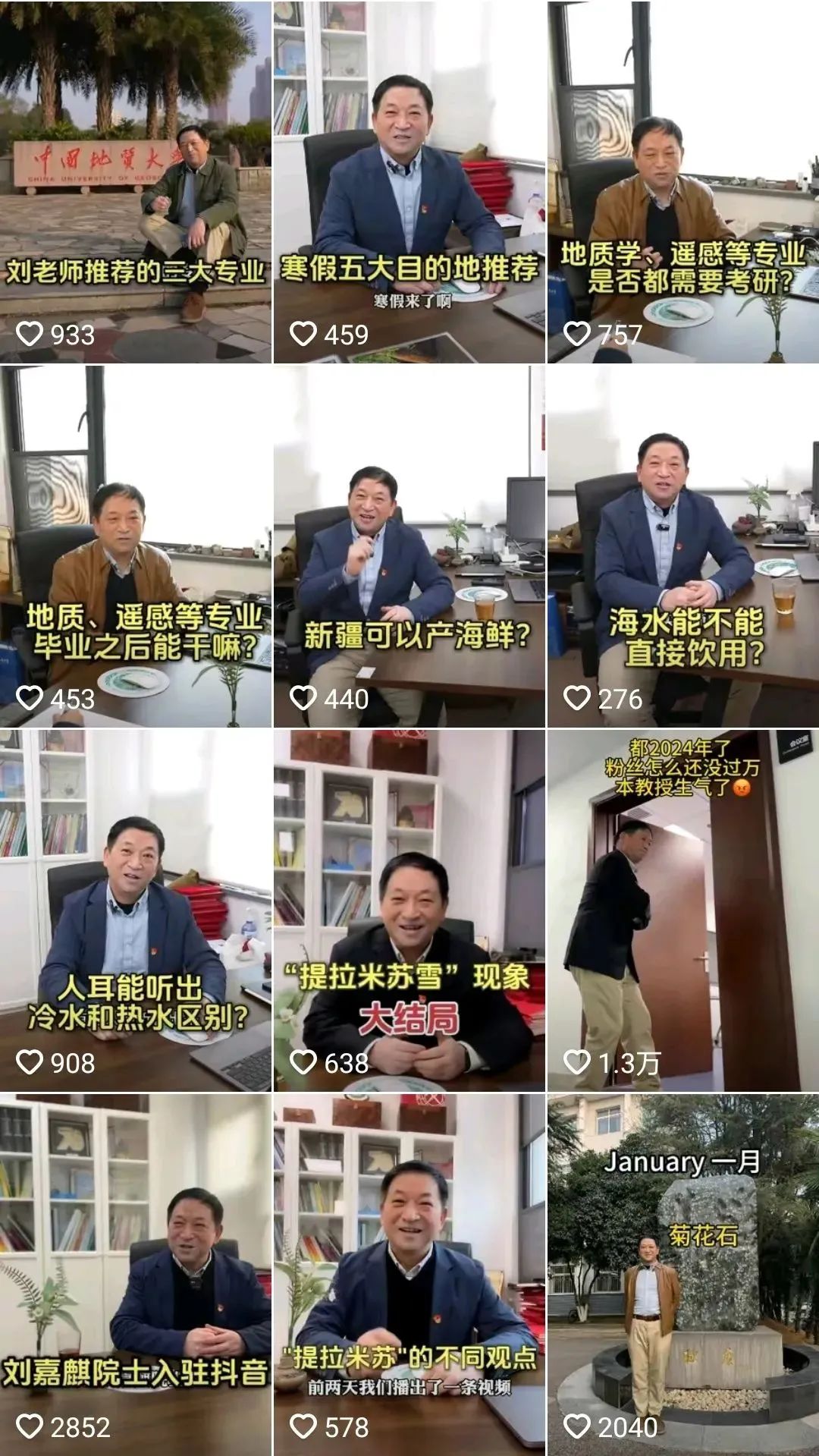The height and width of the screenshot is (1456, 819).
Task: Play the 刘嘉麒院士入驻抖音 video
Action: [136, 1275]
